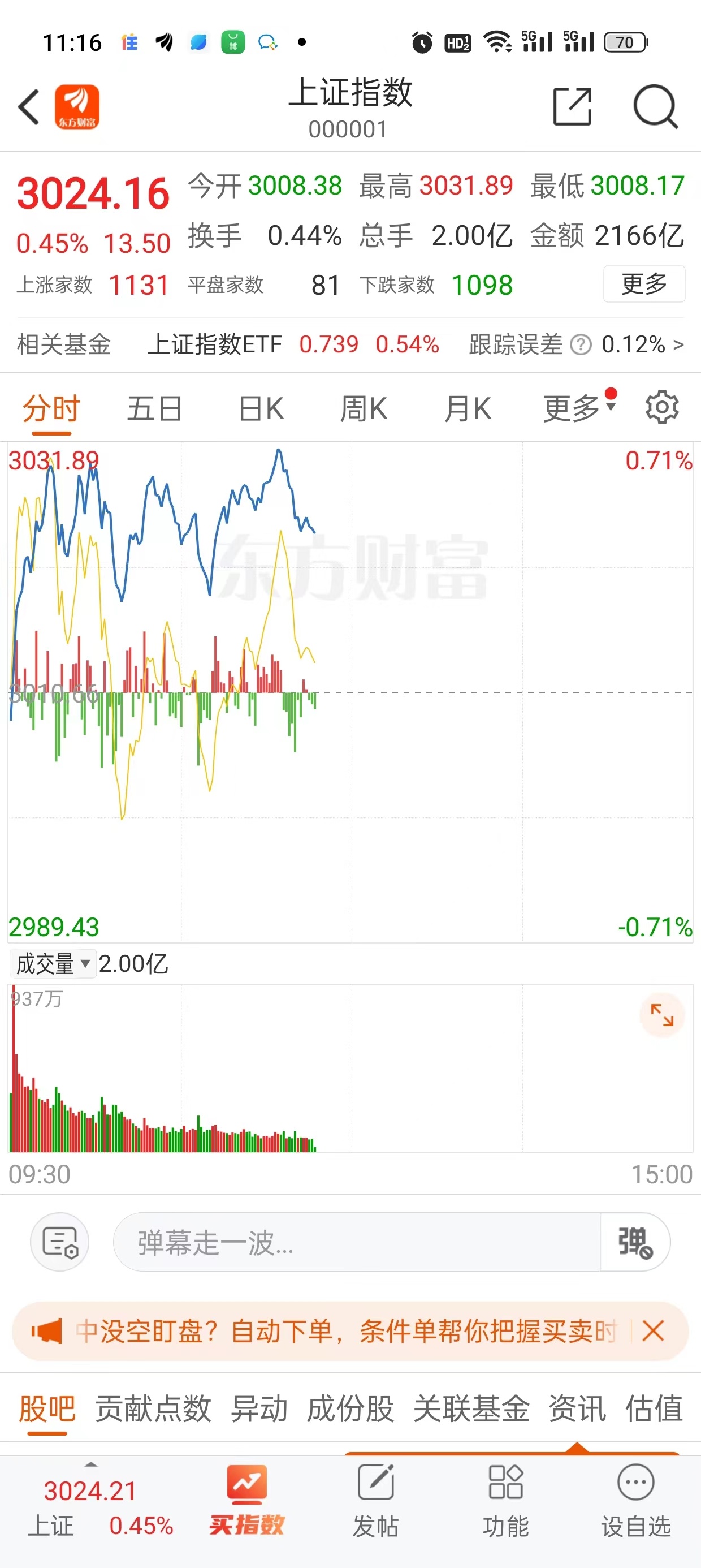Switch to the 日K tab
Image resolution: width=701 pixels, height=1568 pixels.
[x=260, y=408]
